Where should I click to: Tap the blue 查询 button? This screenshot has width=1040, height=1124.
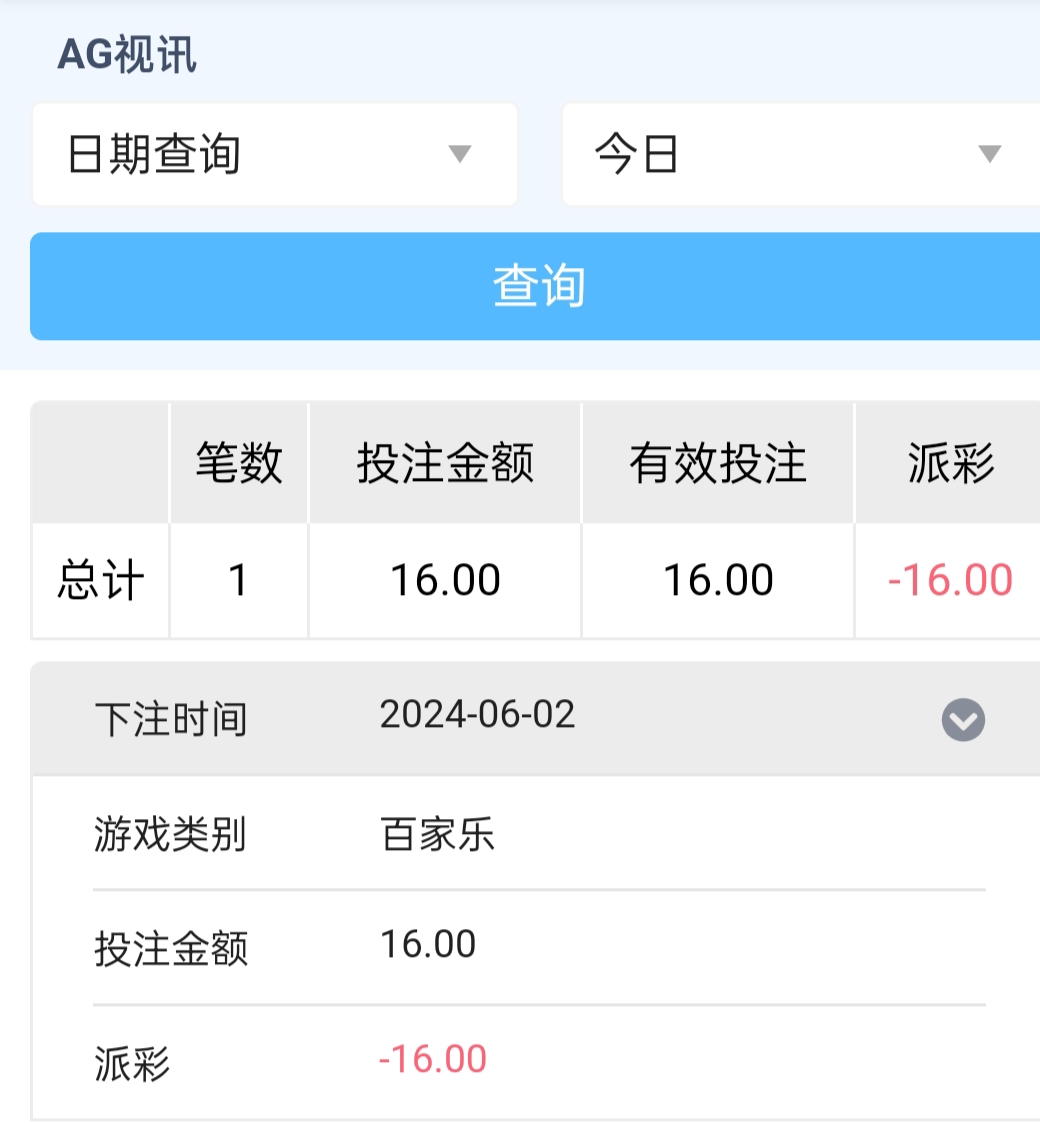pyautogui.click(x=537, y=287)
